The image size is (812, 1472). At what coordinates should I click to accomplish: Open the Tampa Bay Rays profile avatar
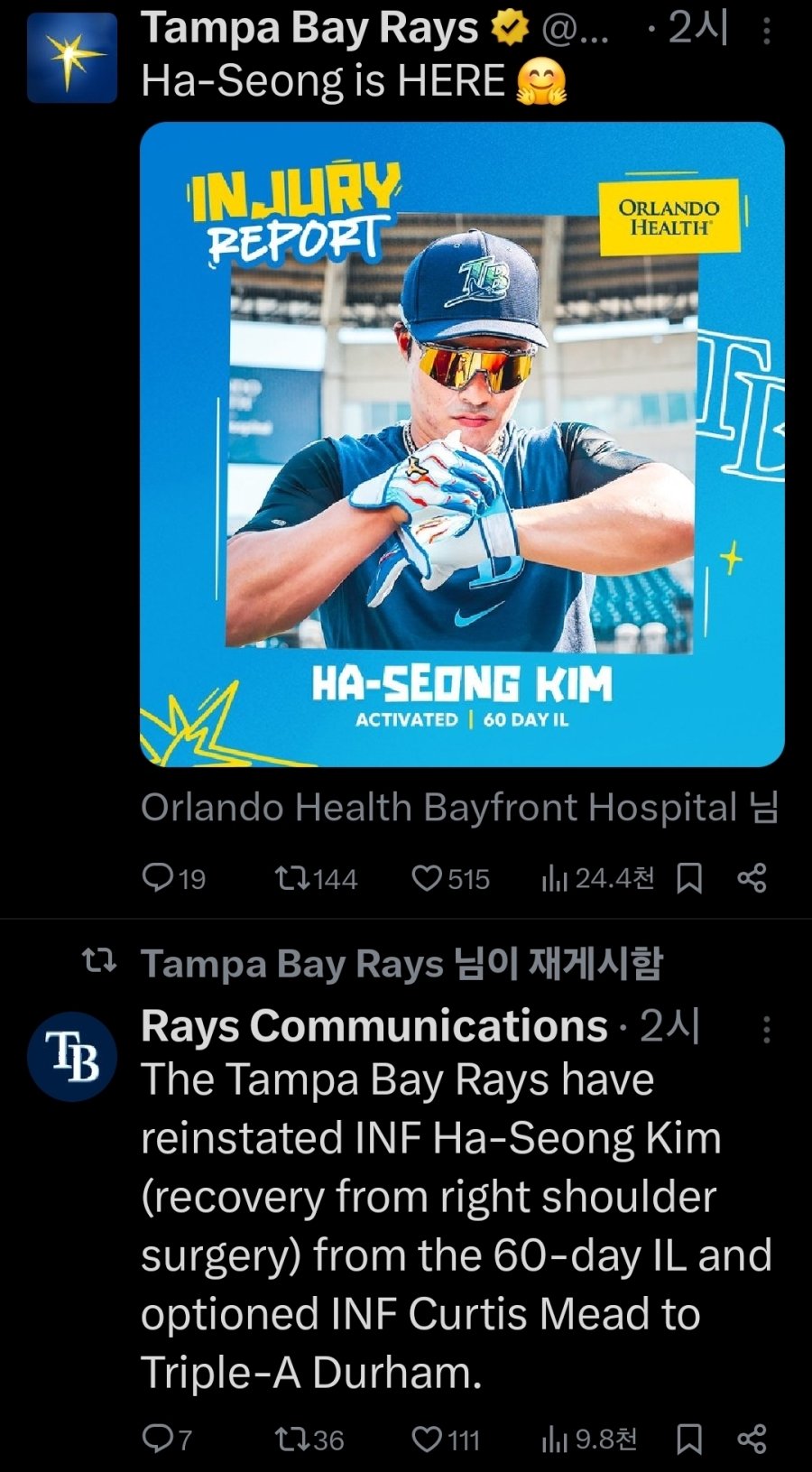point(72,58)
